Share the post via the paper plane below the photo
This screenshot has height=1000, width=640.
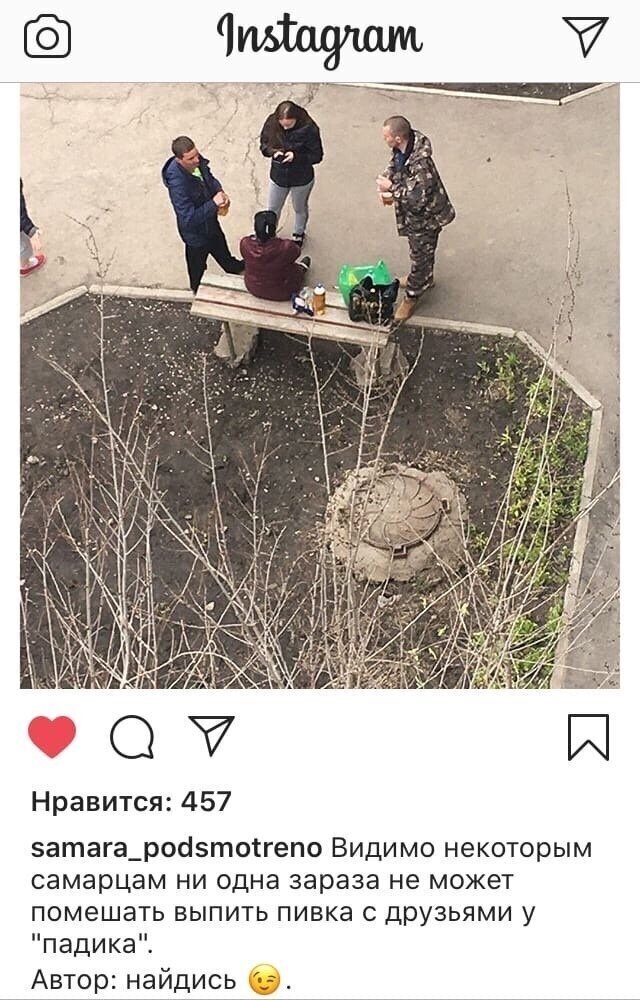[211, 736]
